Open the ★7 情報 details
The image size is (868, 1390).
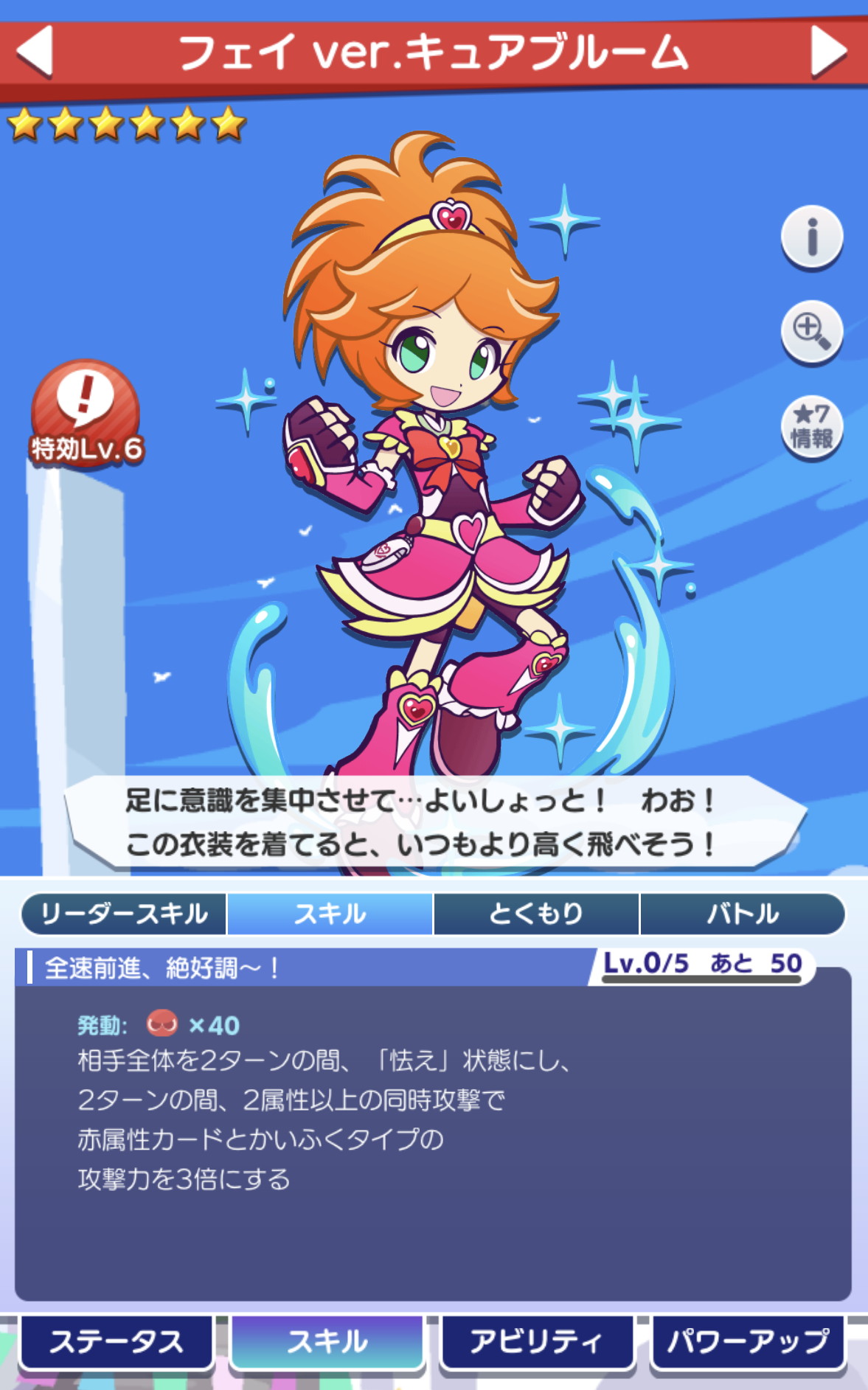(811, 427)
